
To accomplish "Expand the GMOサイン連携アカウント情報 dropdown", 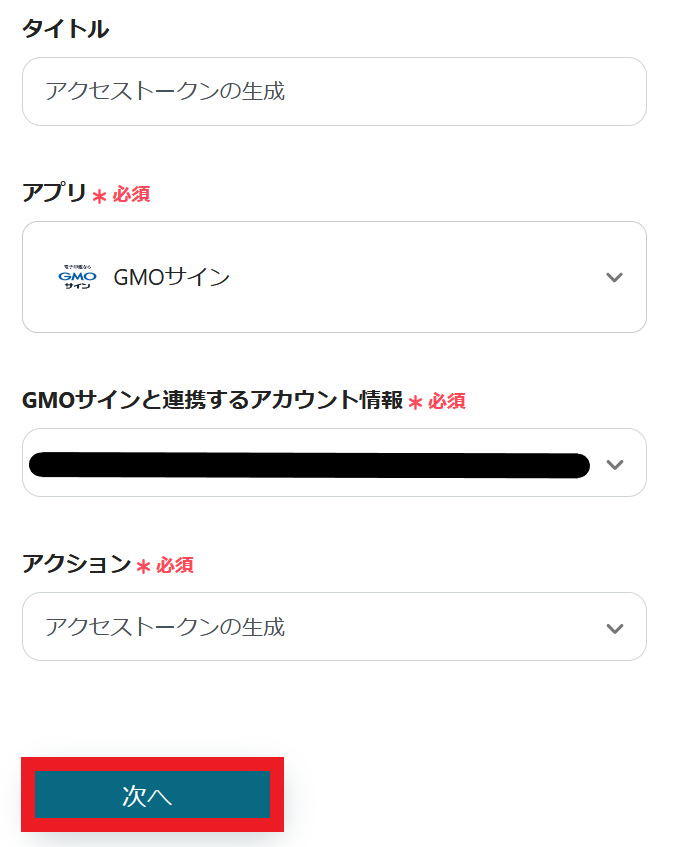I will point(333,464).
